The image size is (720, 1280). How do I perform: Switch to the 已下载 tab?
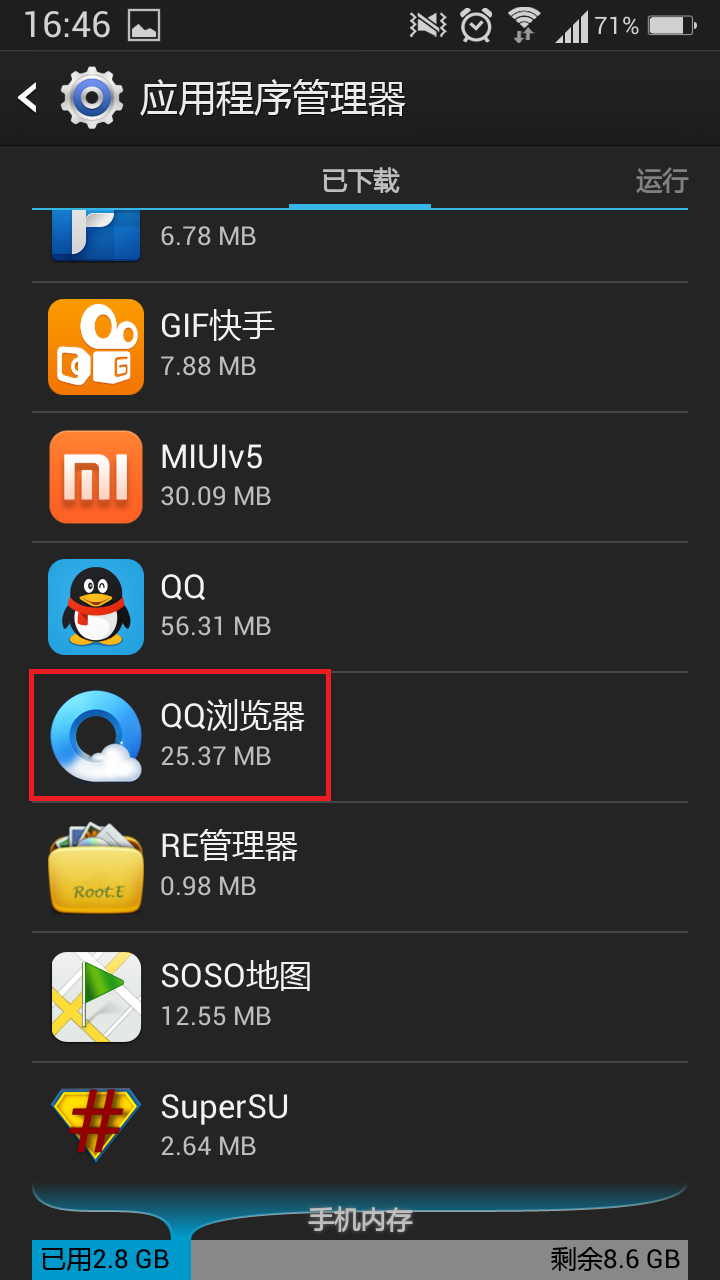tap(360, 181)
